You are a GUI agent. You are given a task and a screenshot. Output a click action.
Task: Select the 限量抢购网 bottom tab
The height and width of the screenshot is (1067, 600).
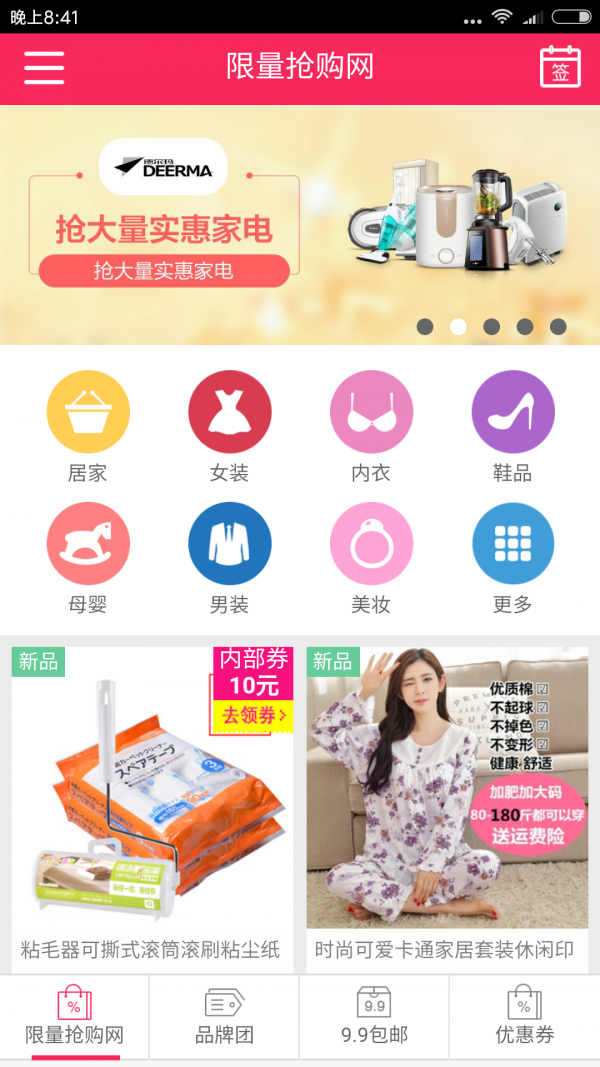click(75, 1017)
